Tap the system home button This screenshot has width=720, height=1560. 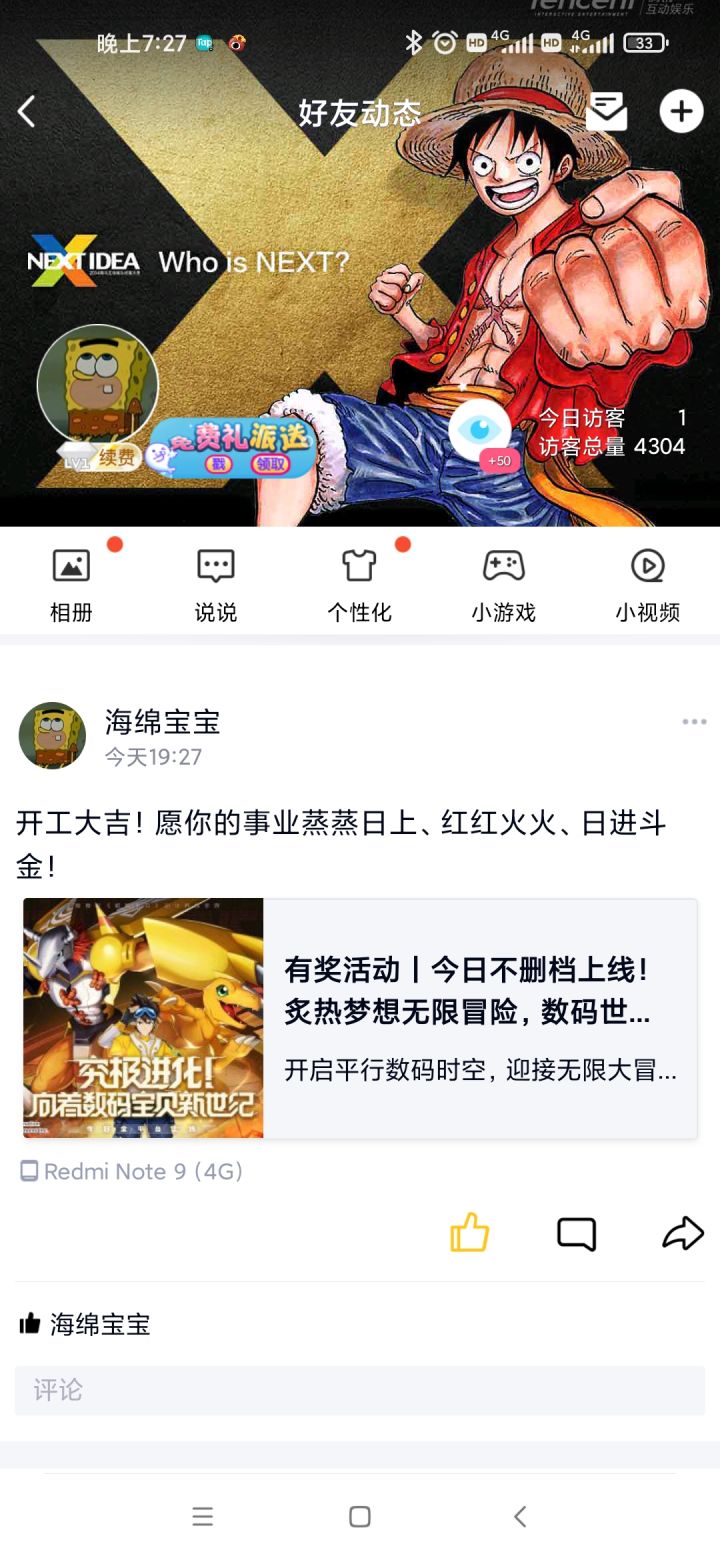coord(360,1516)
